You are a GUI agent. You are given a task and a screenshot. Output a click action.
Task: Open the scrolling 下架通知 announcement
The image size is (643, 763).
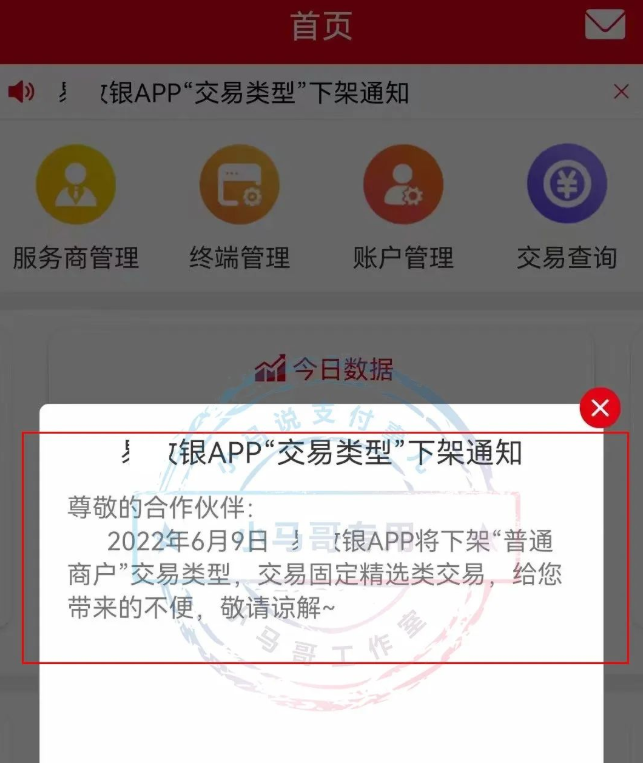[x=250, y=93]
